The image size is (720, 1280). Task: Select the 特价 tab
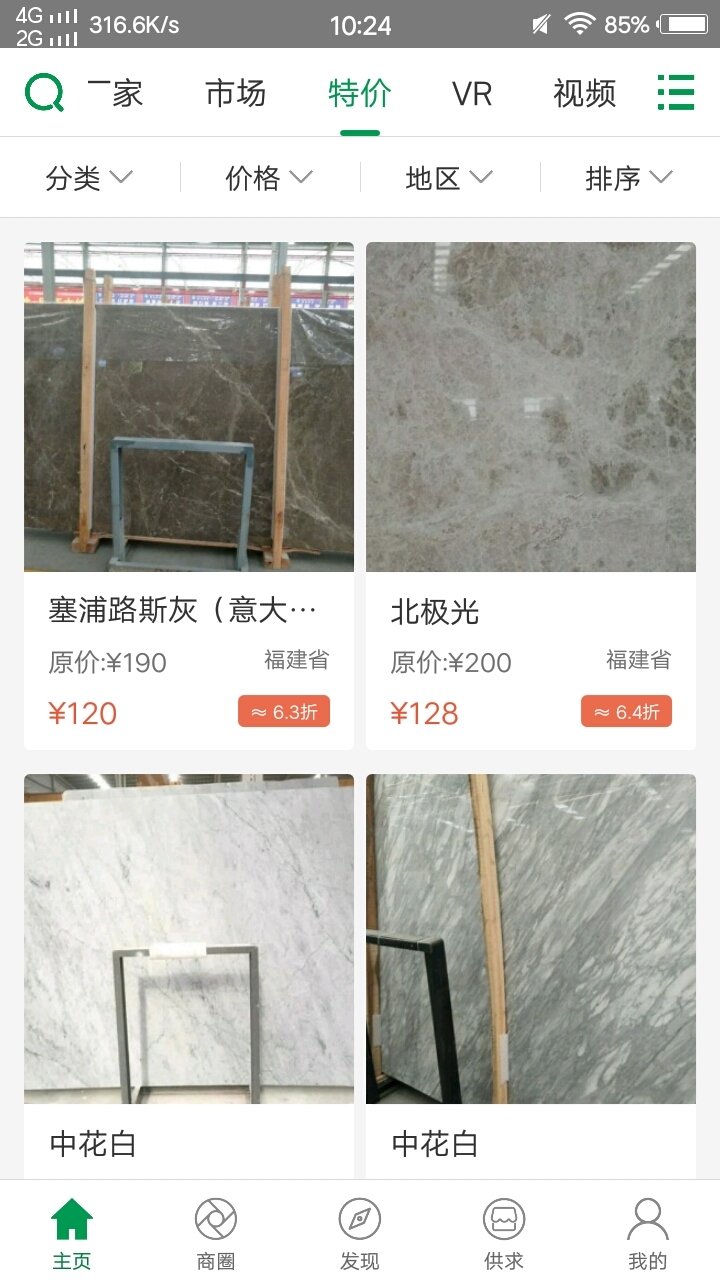pos(359,93)
